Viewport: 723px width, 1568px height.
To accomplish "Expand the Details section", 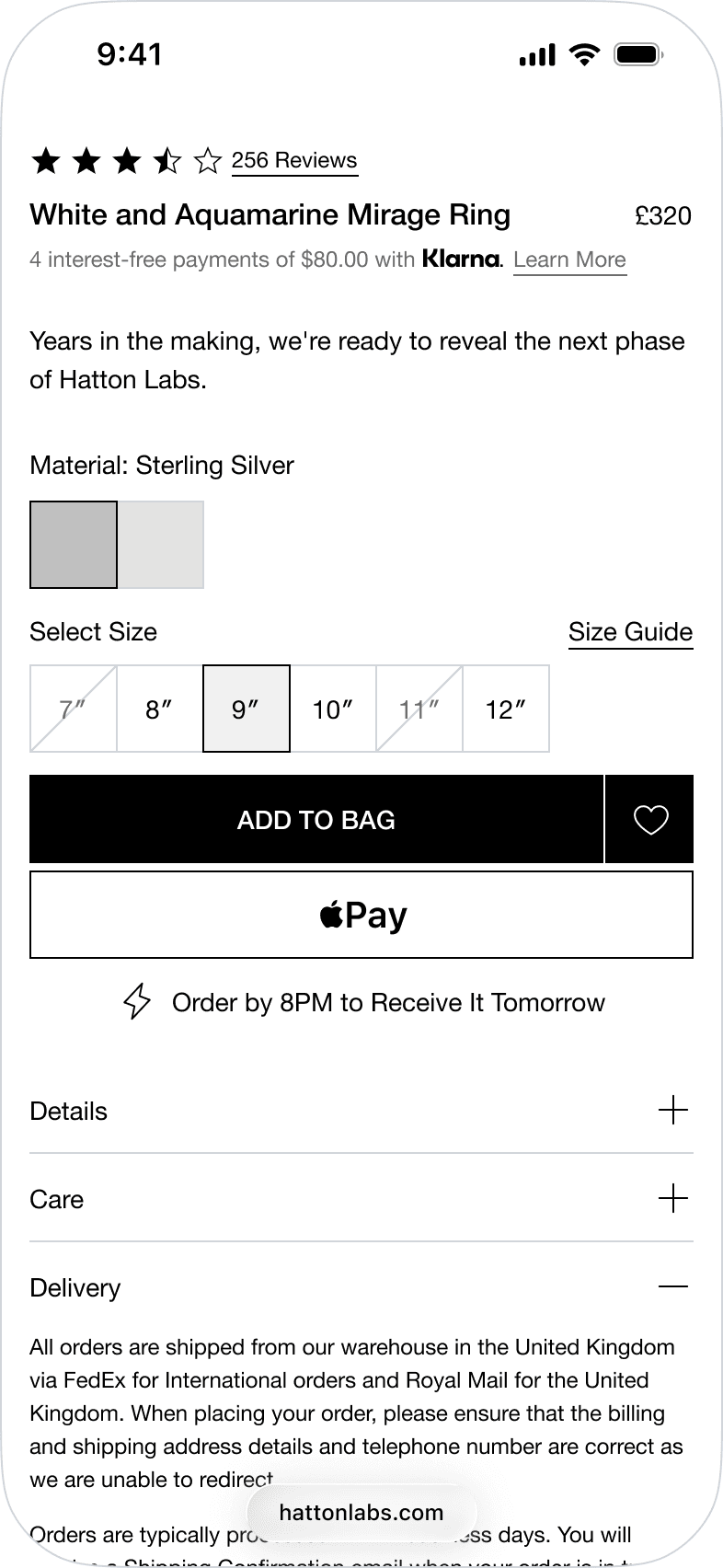I will pyautogui.click(x=361, y=1111).
